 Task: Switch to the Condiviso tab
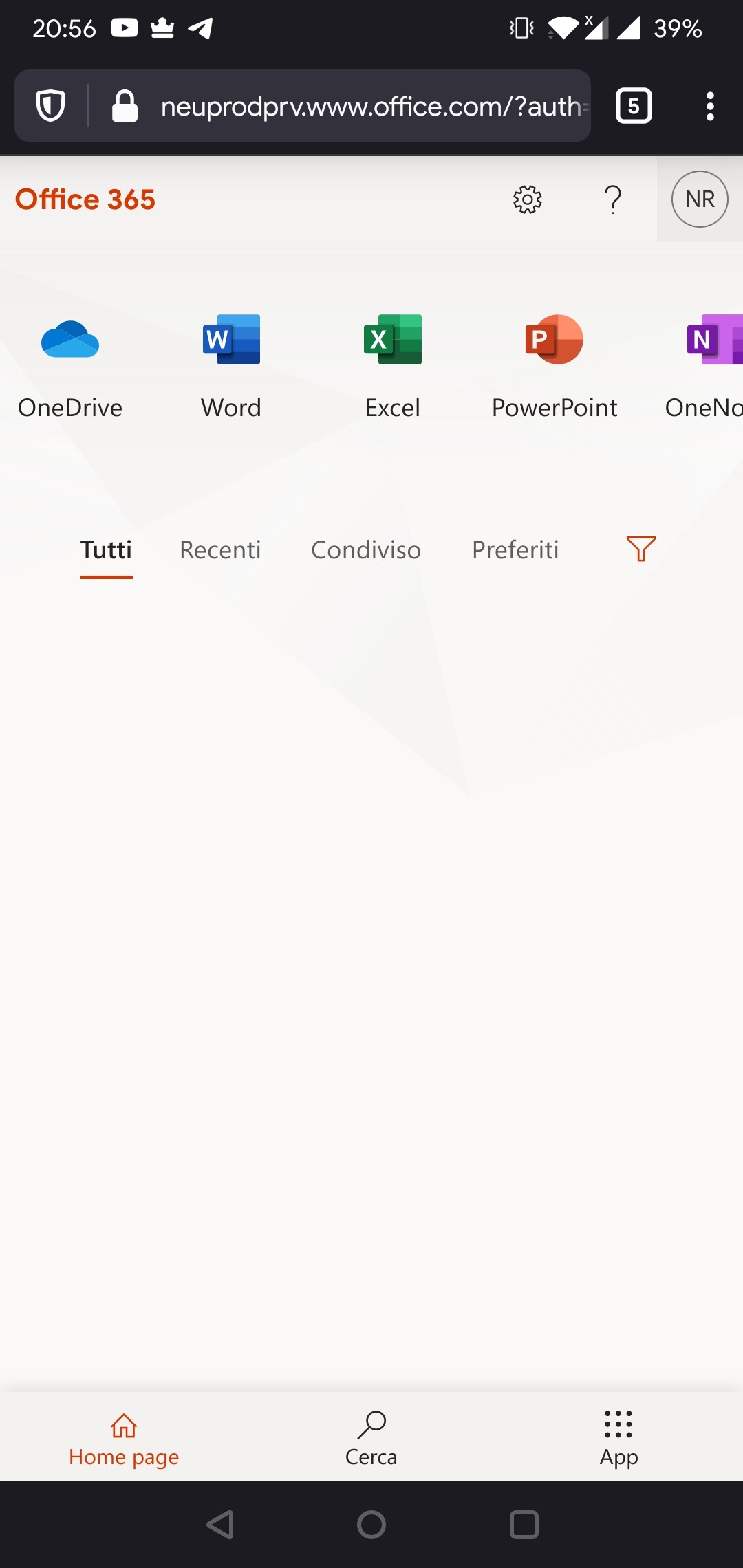click(x=366, y=550)
